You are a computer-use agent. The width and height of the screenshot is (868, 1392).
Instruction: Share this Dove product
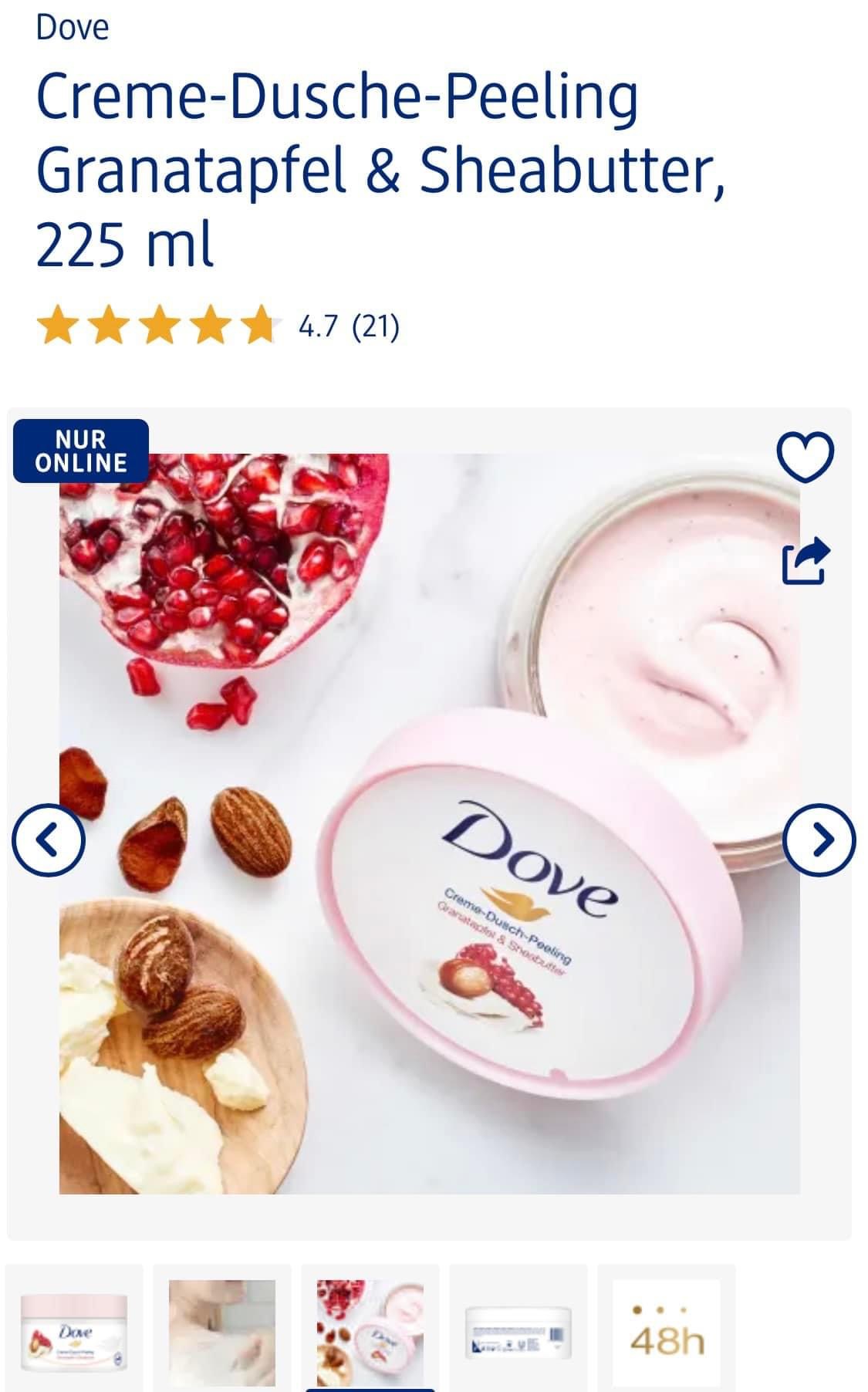(806, 560)
